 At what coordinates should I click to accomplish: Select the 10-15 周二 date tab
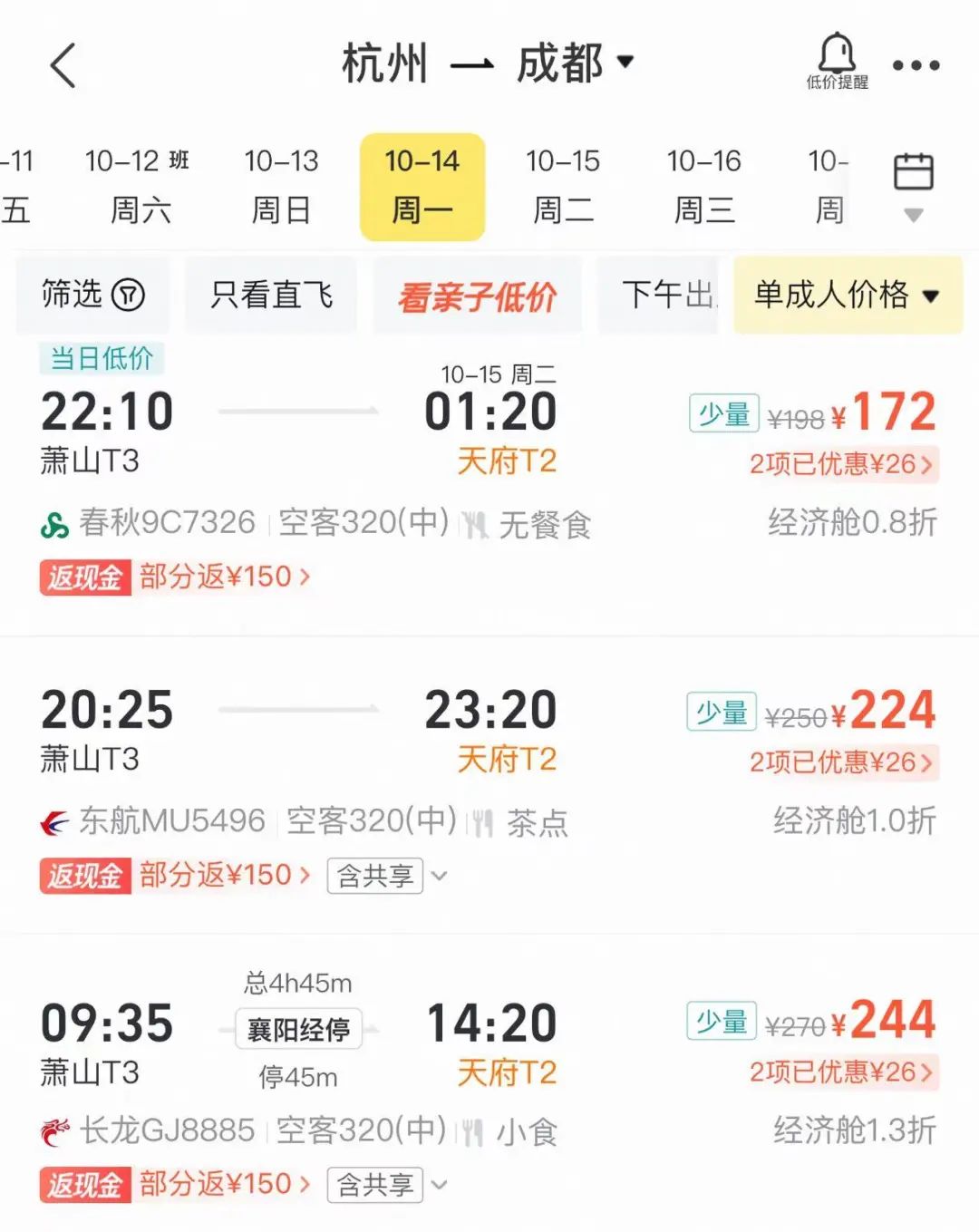562,187
